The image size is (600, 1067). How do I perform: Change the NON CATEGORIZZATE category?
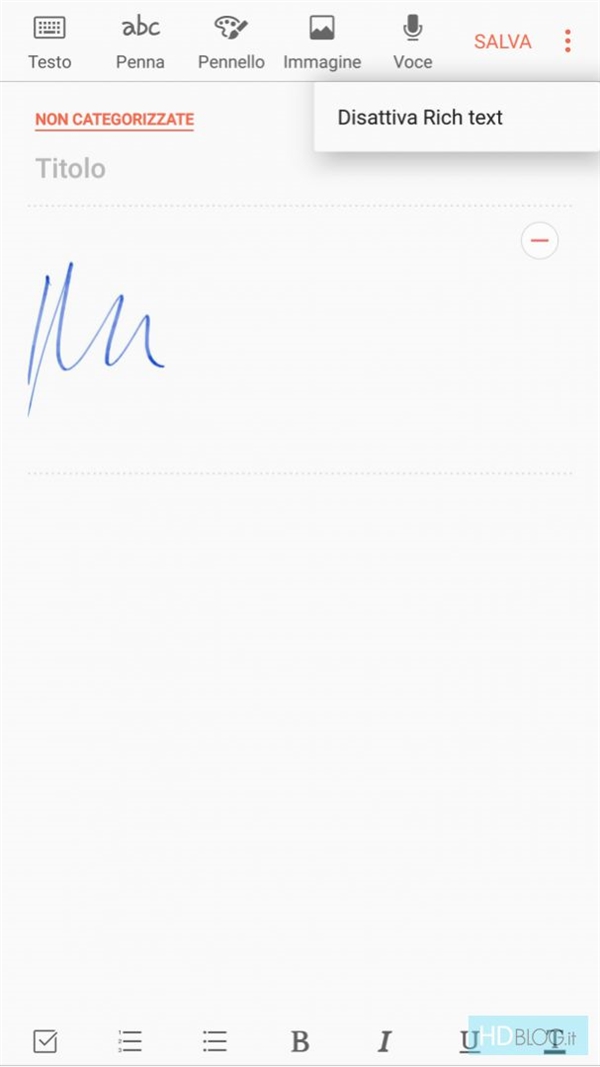[x=114, y=119]
